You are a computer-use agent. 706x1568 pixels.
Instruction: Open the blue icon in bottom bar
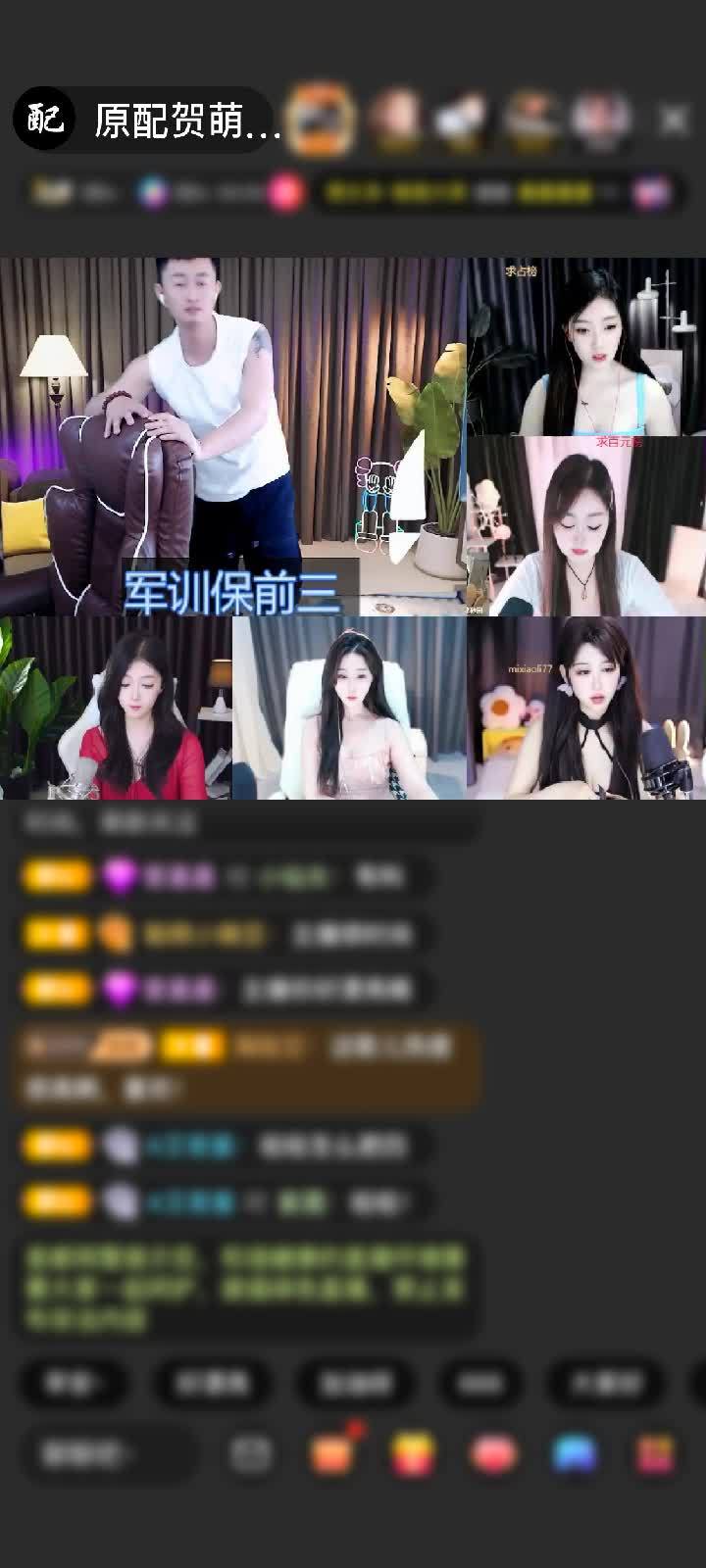click(x=575, y=1453)
